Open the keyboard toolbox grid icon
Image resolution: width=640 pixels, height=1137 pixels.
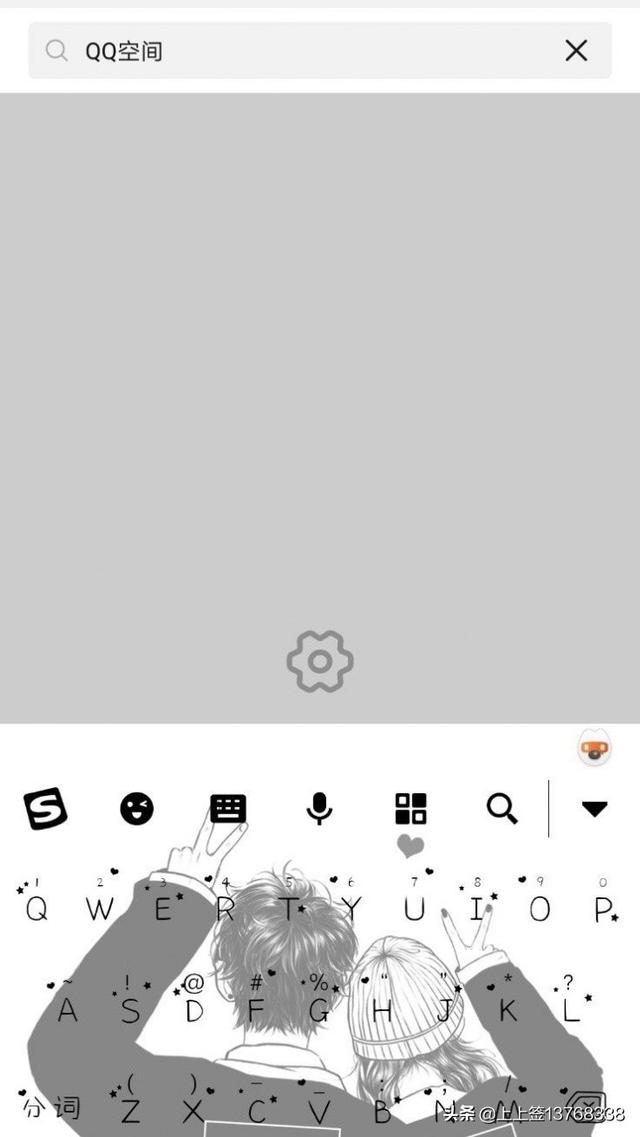411,808
